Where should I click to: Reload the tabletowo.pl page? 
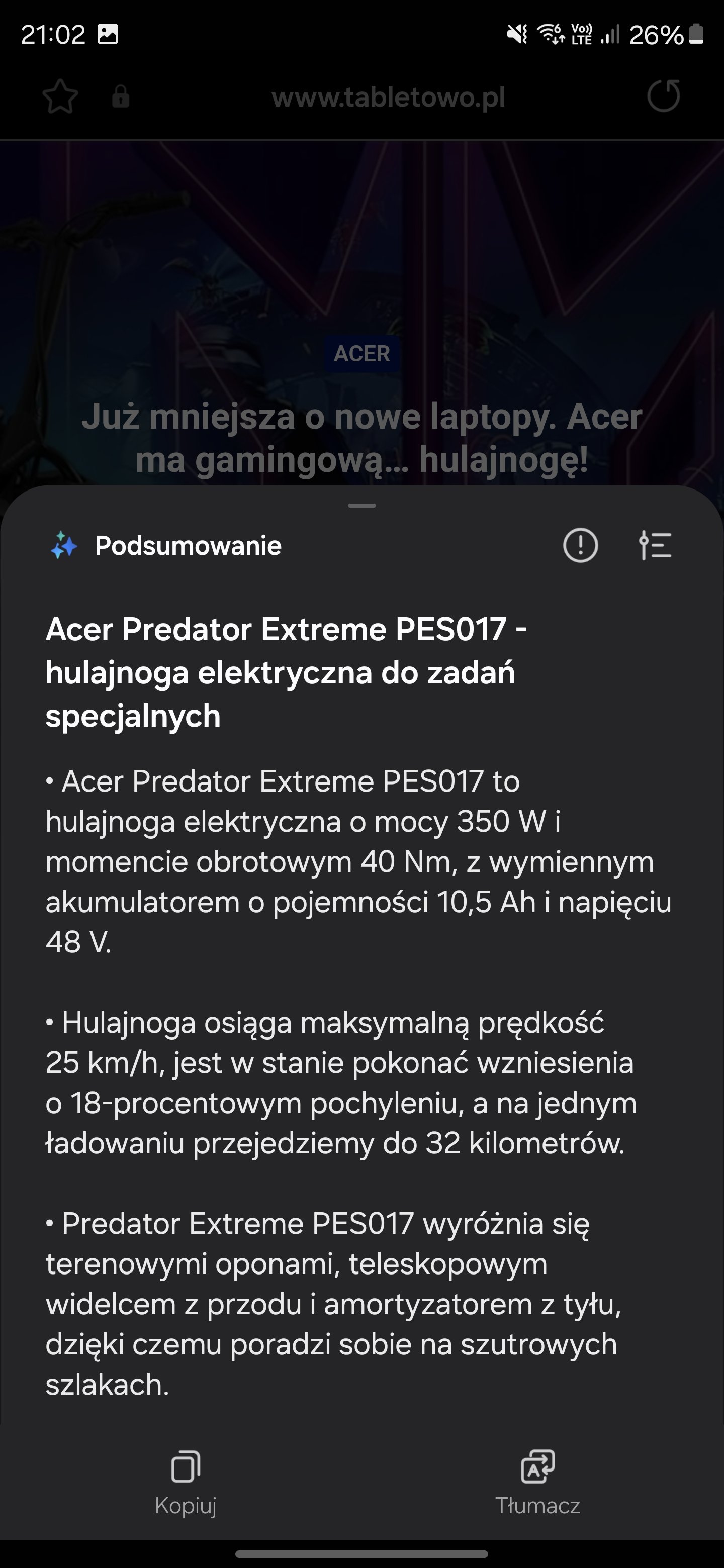663,96
